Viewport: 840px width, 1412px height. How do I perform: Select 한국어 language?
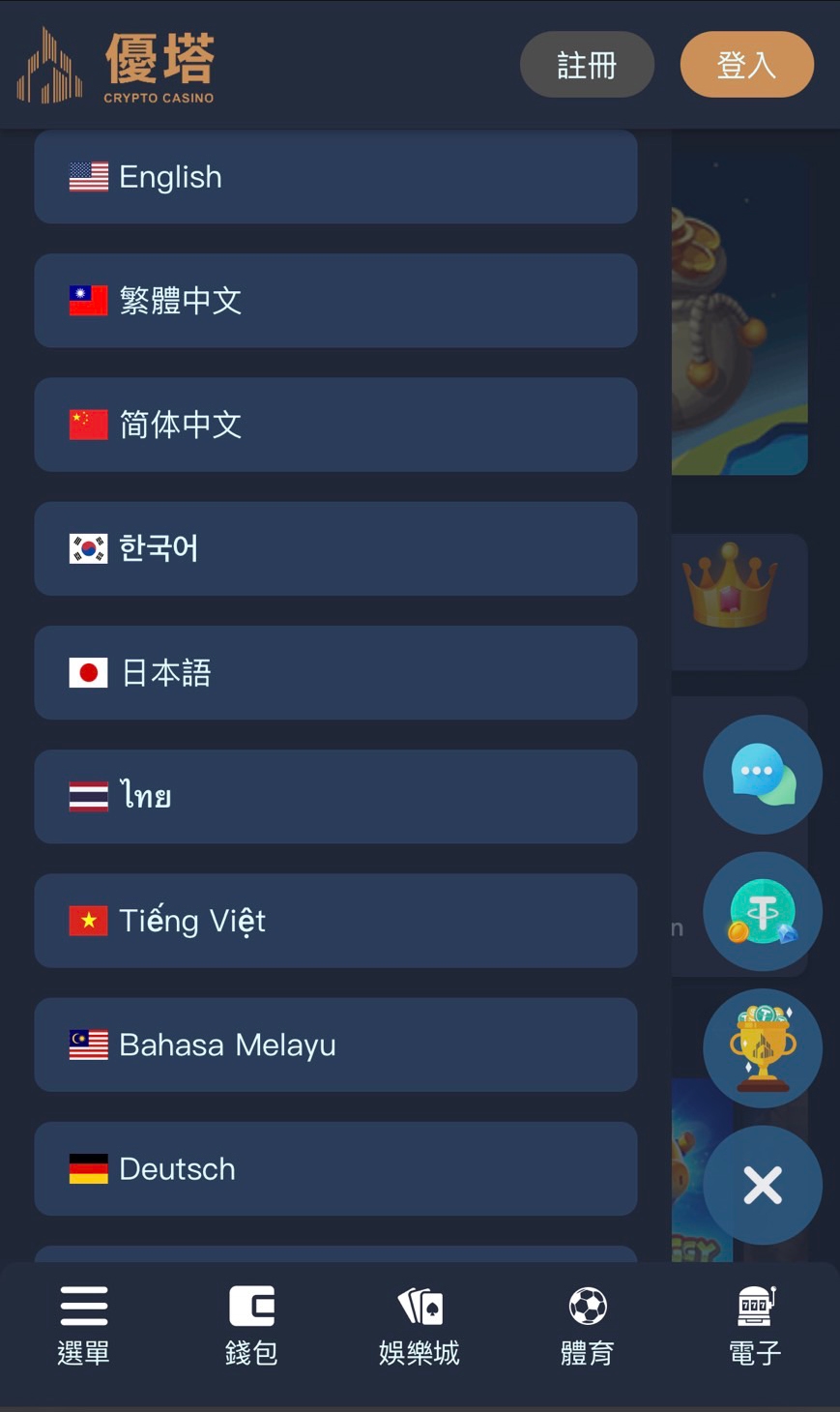(x=335, y=548)
